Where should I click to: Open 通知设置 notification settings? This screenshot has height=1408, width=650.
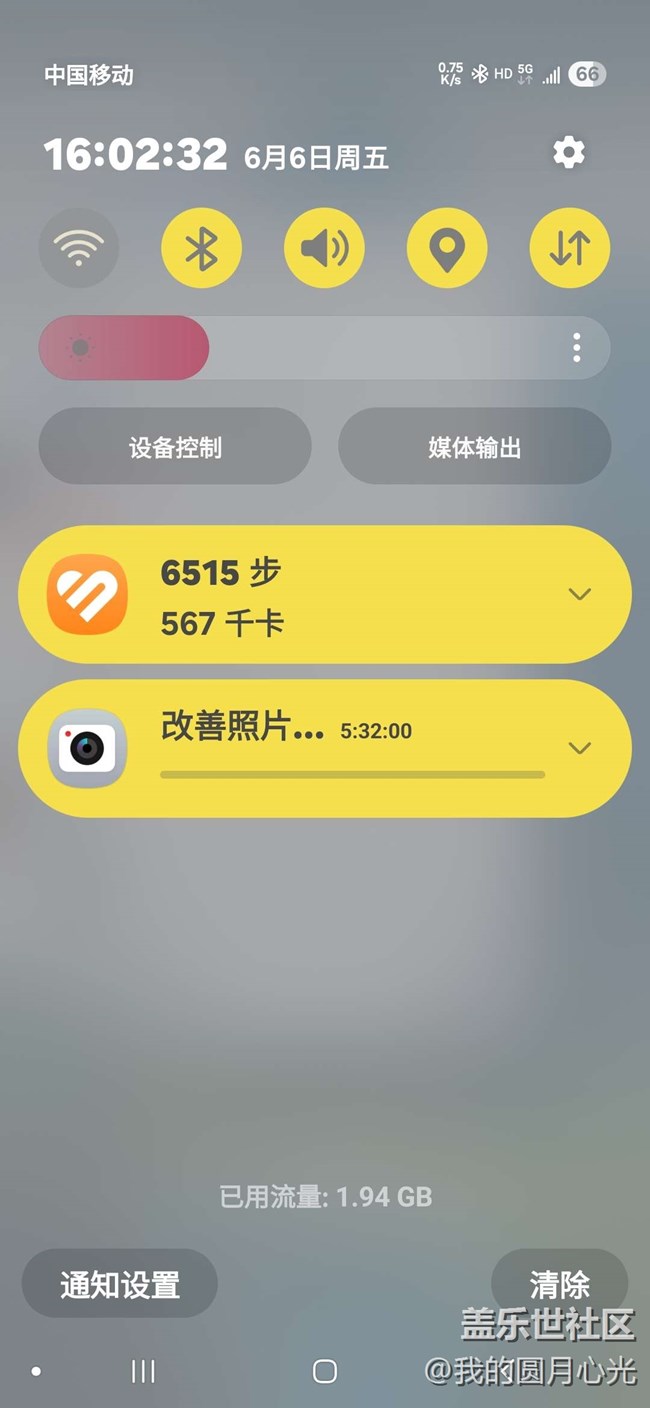click(x=120, y=1284)
